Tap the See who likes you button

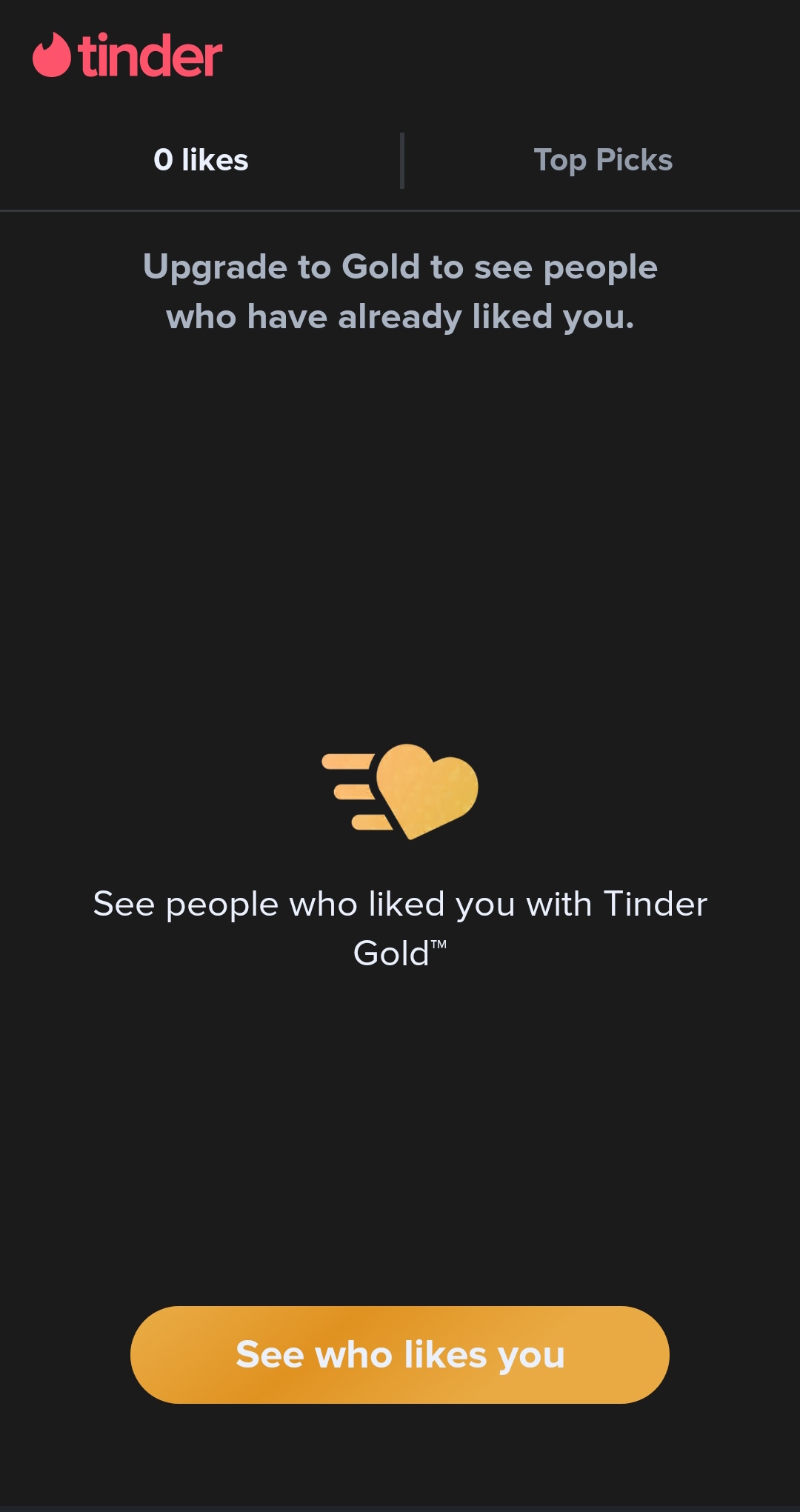coord(400,1355)
